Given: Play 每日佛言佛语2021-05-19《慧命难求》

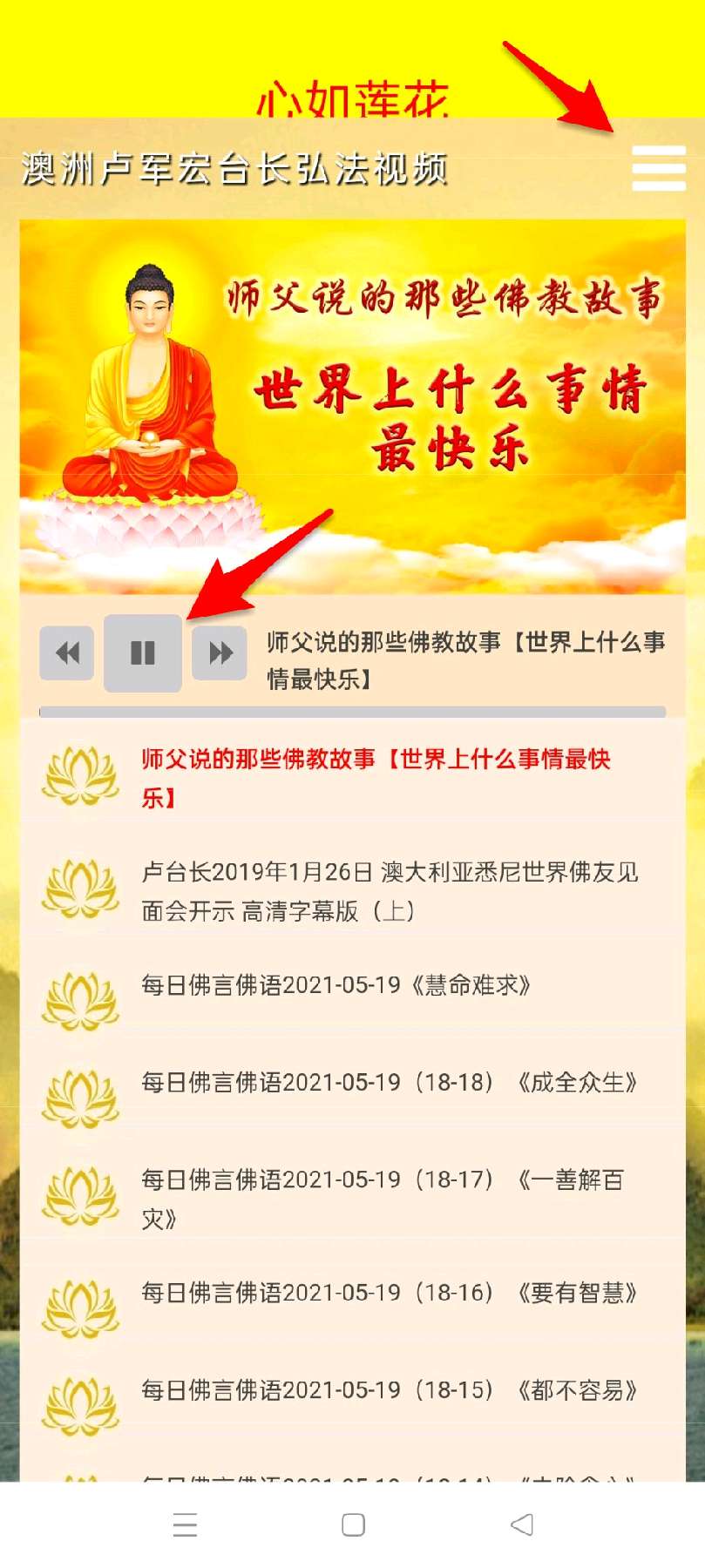Looking at the screenshot, I should (x=336, y=985).
